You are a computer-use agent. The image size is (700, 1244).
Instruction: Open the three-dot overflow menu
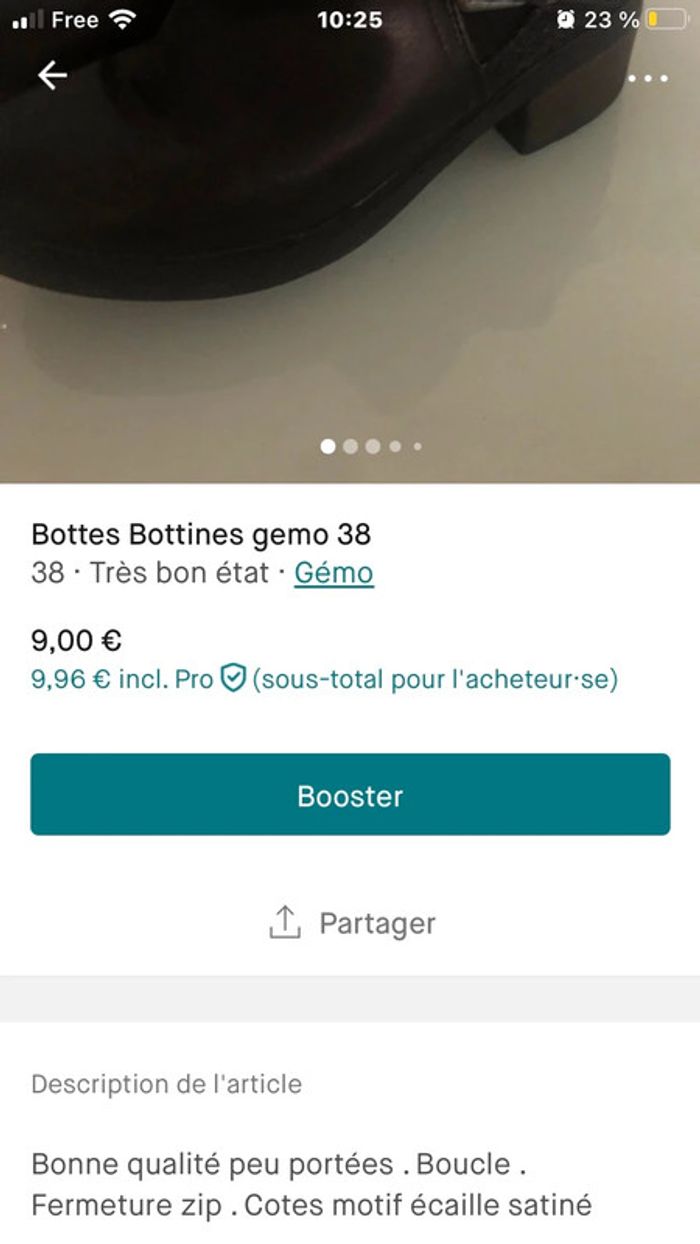tap(648, 79)
